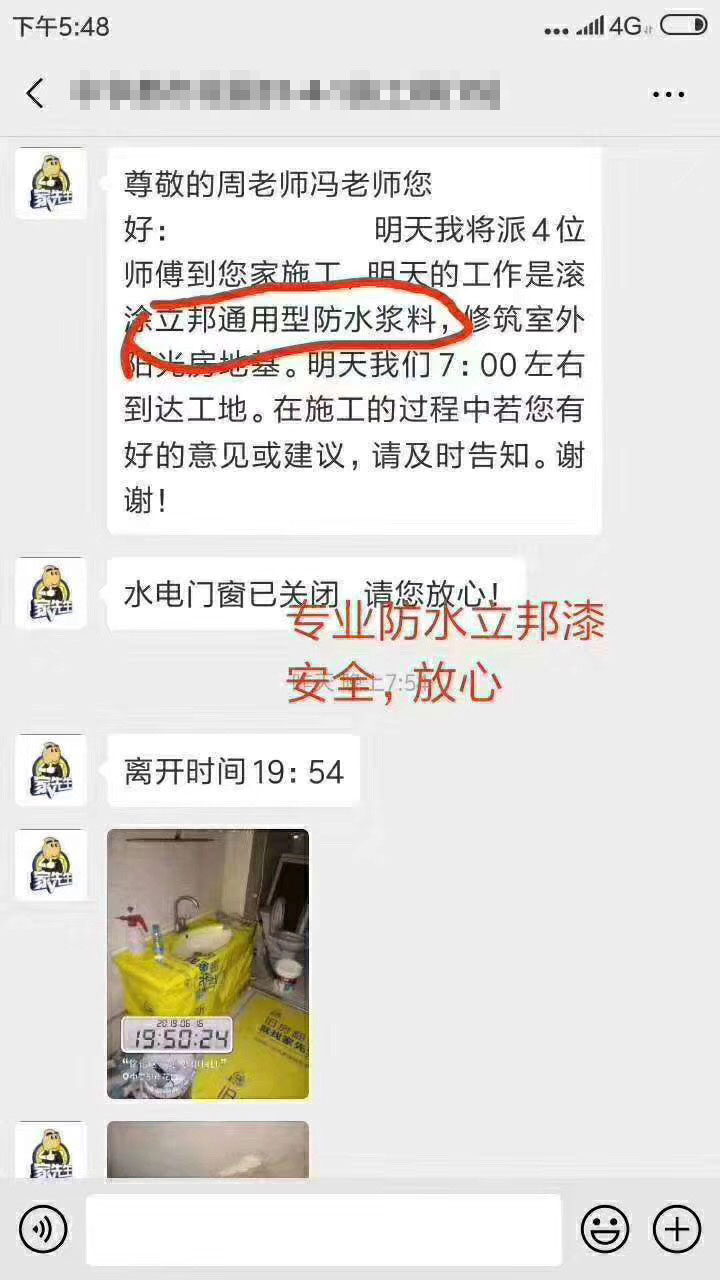Open sender avatar beside 离开时间19:54 message
720x1280 pixels.
(50, 770)
